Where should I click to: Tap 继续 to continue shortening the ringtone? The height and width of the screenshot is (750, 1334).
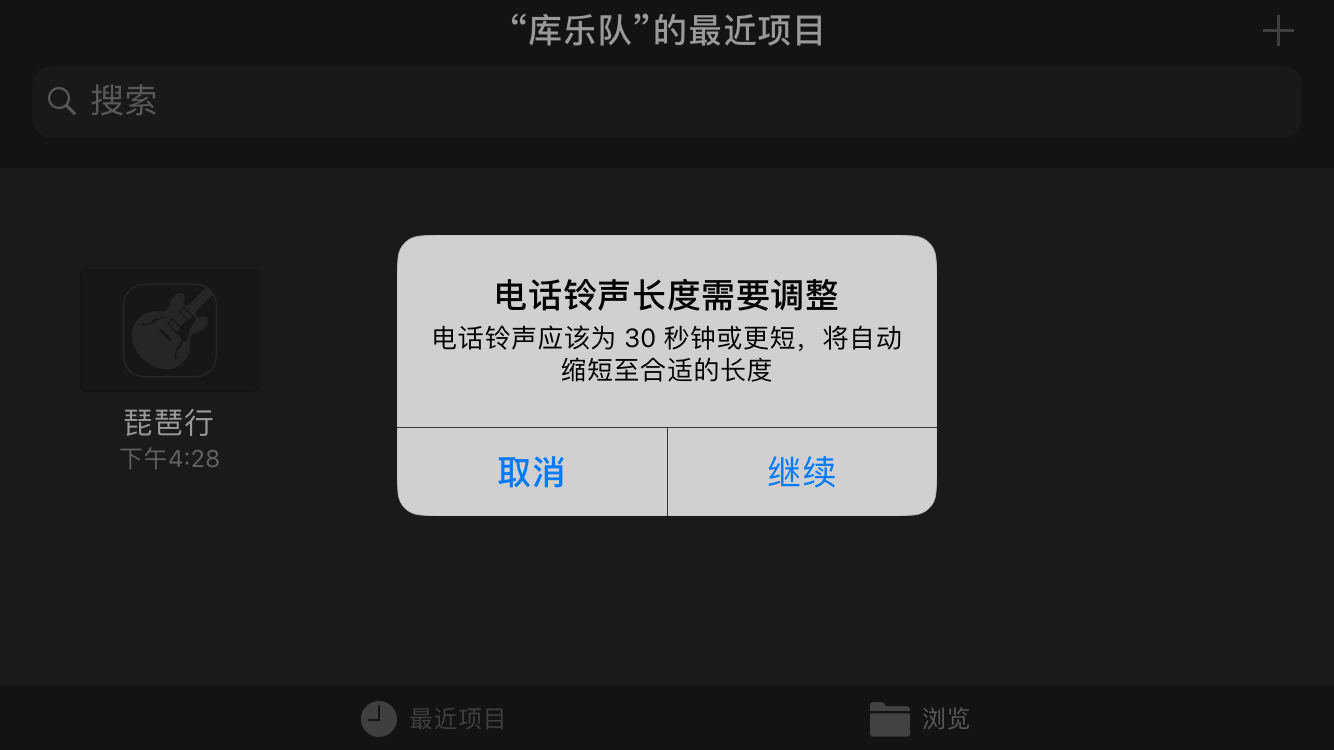(802, 472)
